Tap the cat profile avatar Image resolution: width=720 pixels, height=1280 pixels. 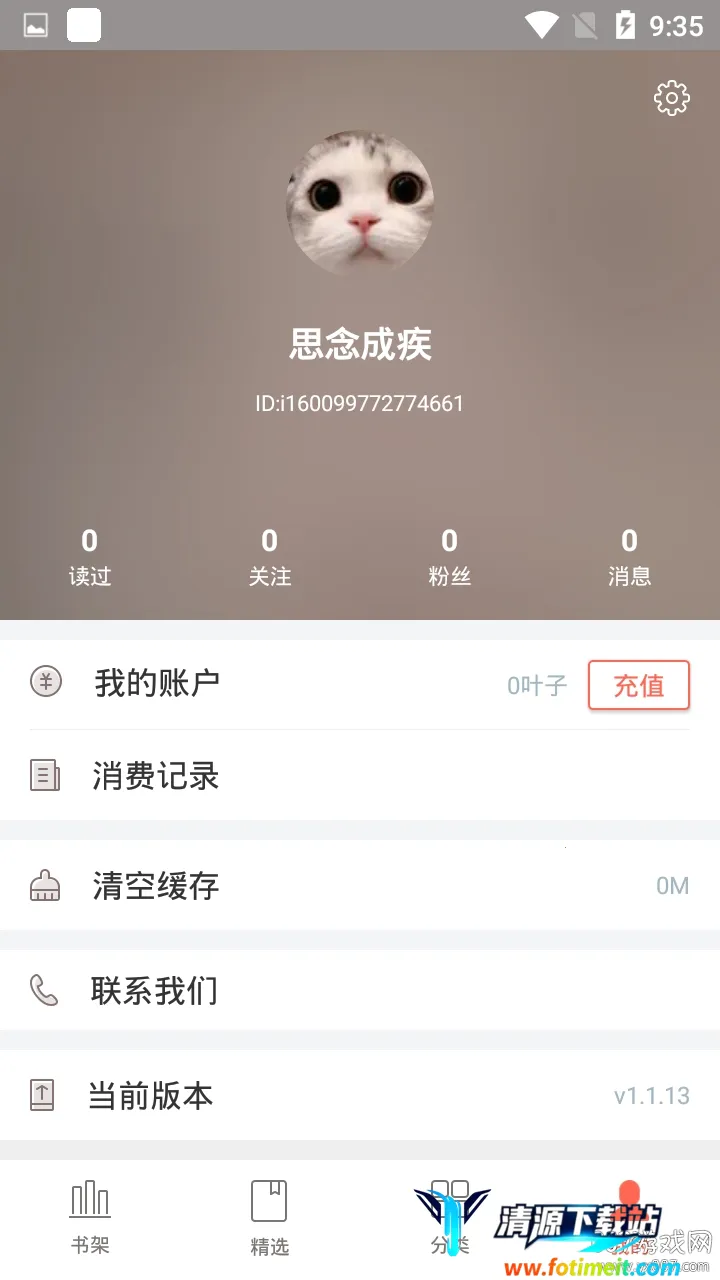click(x=360, y=203)
